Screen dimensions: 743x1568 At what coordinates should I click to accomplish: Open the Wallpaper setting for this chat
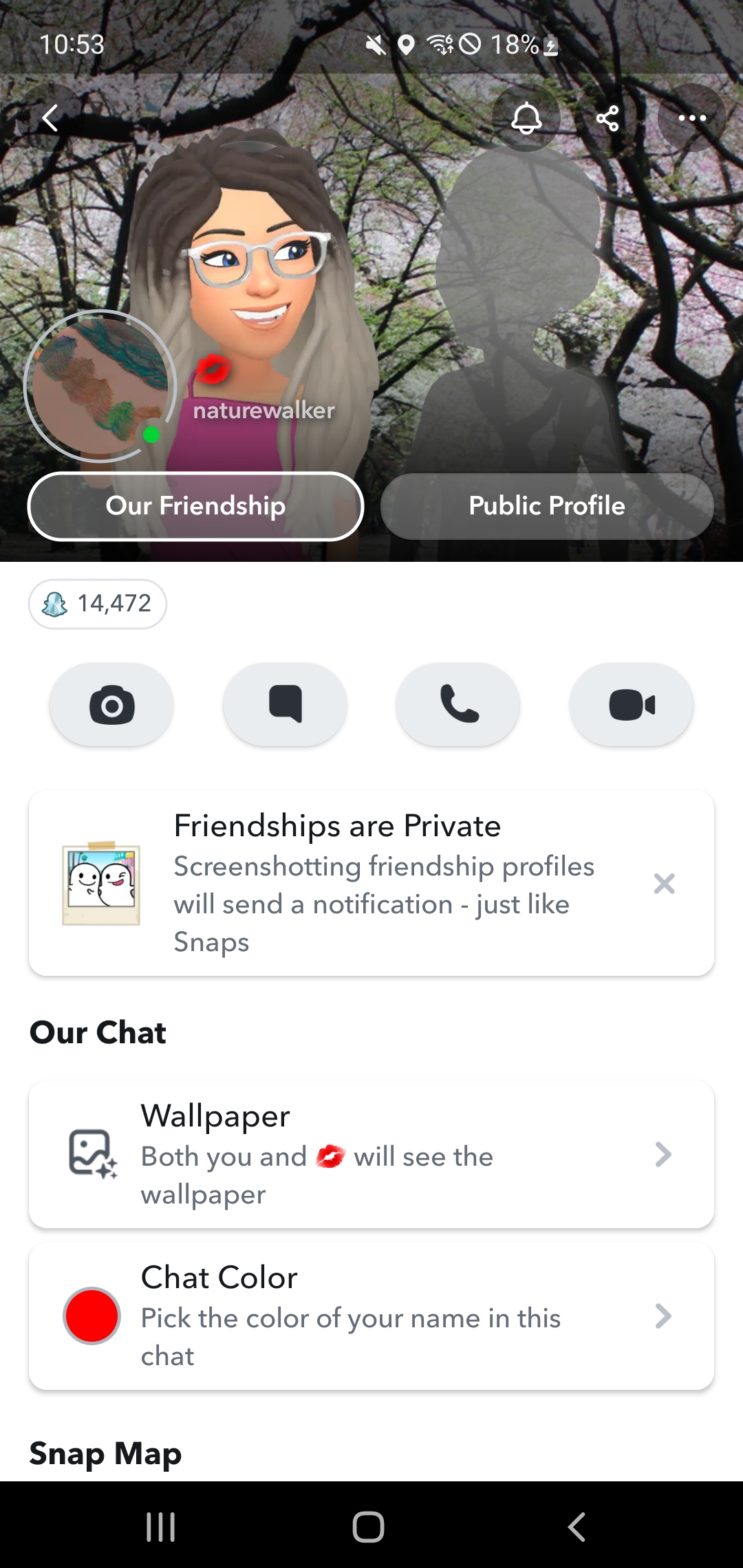point(371,1155)
